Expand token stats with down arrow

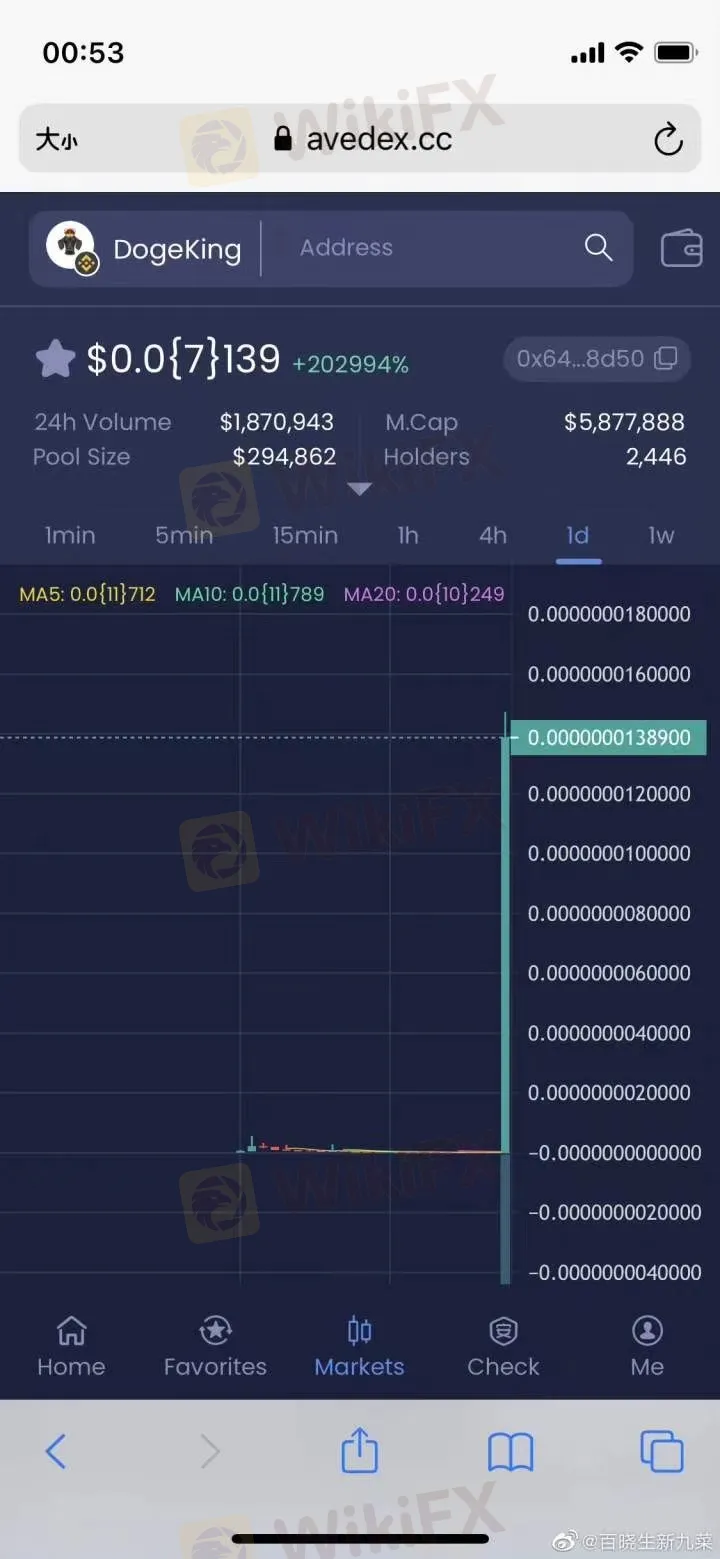pos(359,489)
